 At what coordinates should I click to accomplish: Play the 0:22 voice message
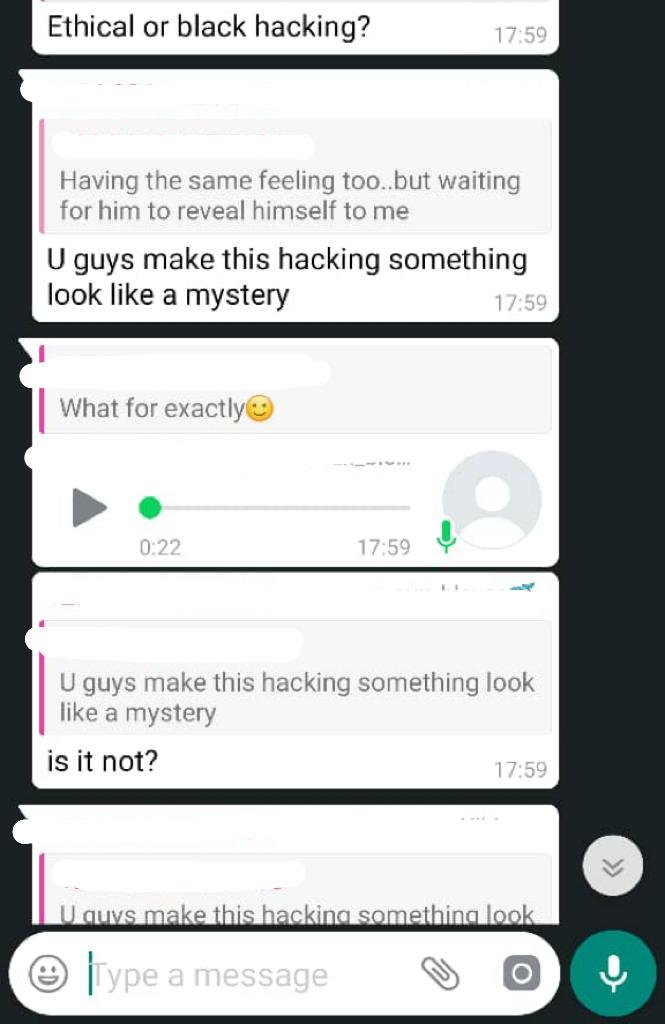pyautogui.click(x=89, y=507)
